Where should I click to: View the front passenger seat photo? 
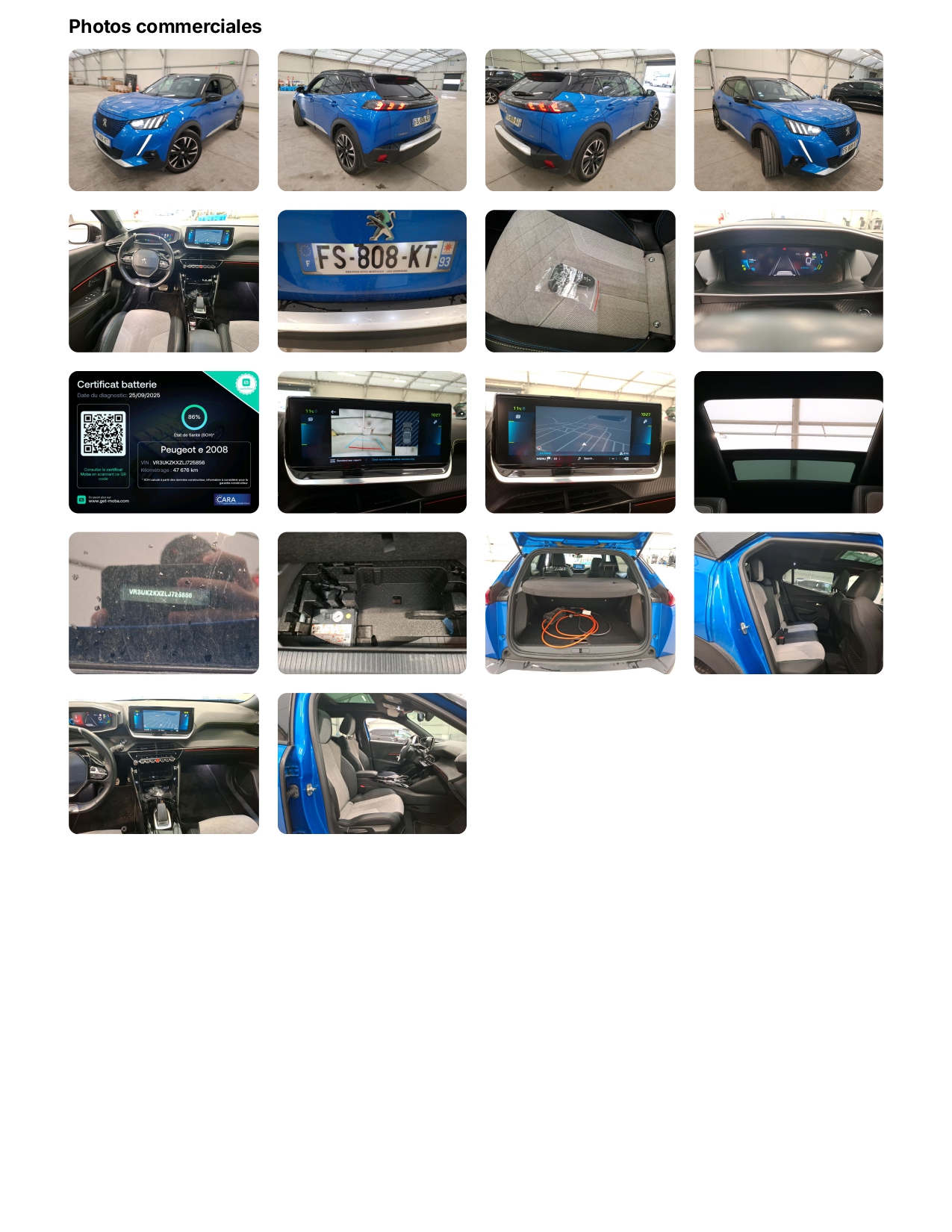[372, 763]
